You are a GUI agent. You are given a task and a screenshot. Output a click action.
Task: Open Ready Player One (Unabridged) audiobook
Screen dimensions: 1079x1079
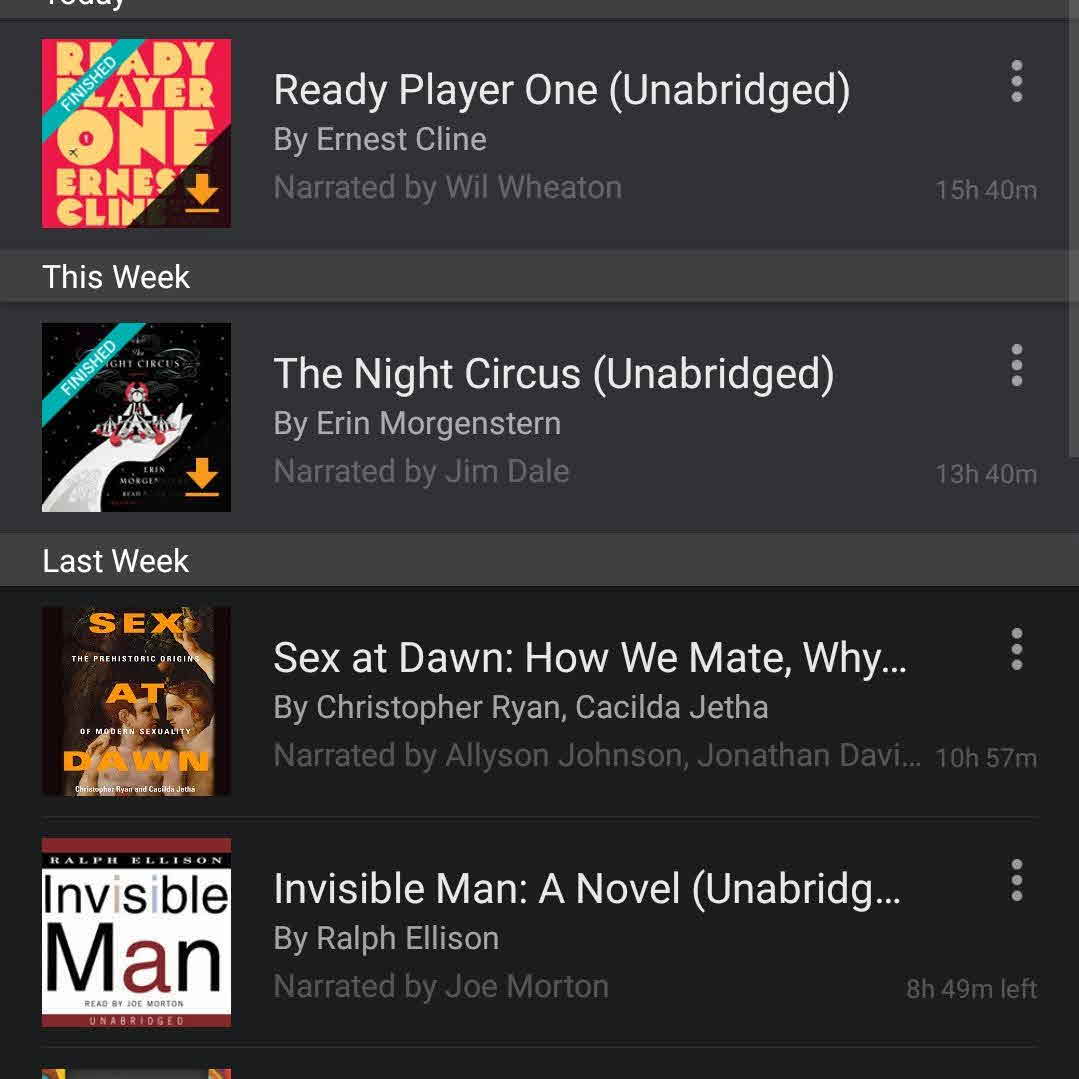(x=561, y=91)
